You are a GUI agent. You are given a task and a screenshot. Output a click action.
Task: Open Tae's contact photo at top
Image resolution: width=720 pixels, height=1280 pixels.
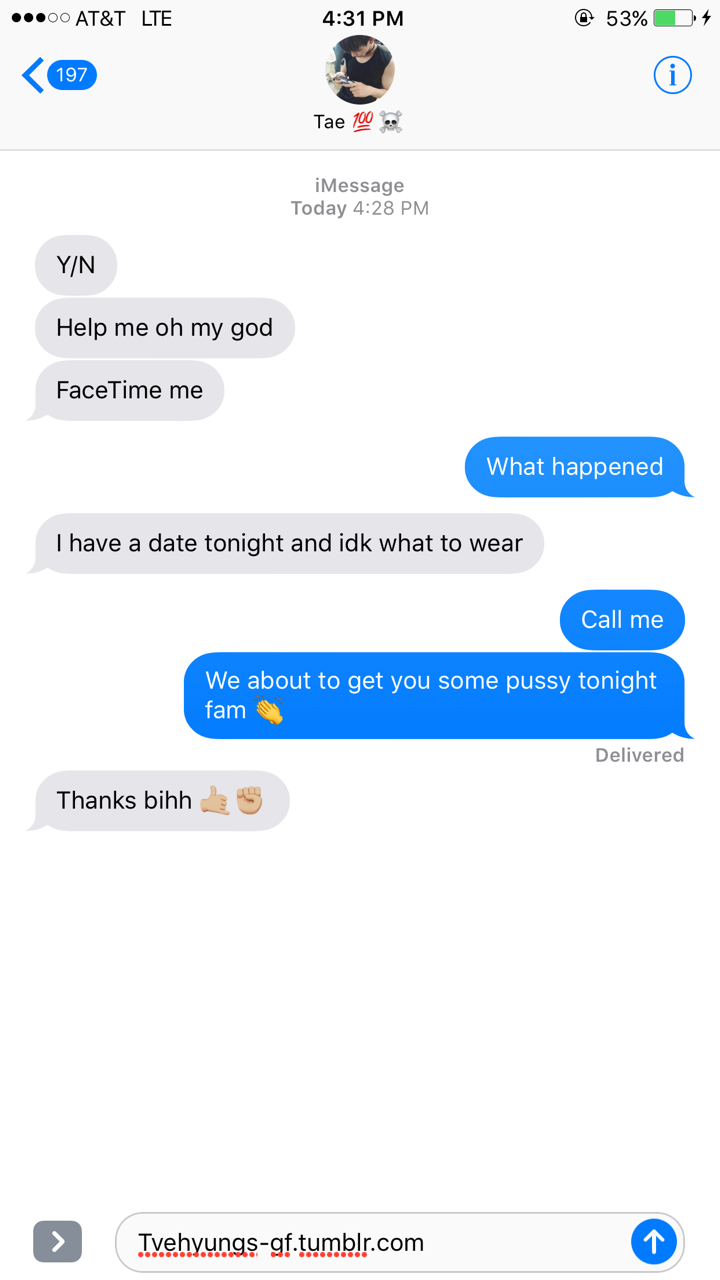tap(360, 70)
